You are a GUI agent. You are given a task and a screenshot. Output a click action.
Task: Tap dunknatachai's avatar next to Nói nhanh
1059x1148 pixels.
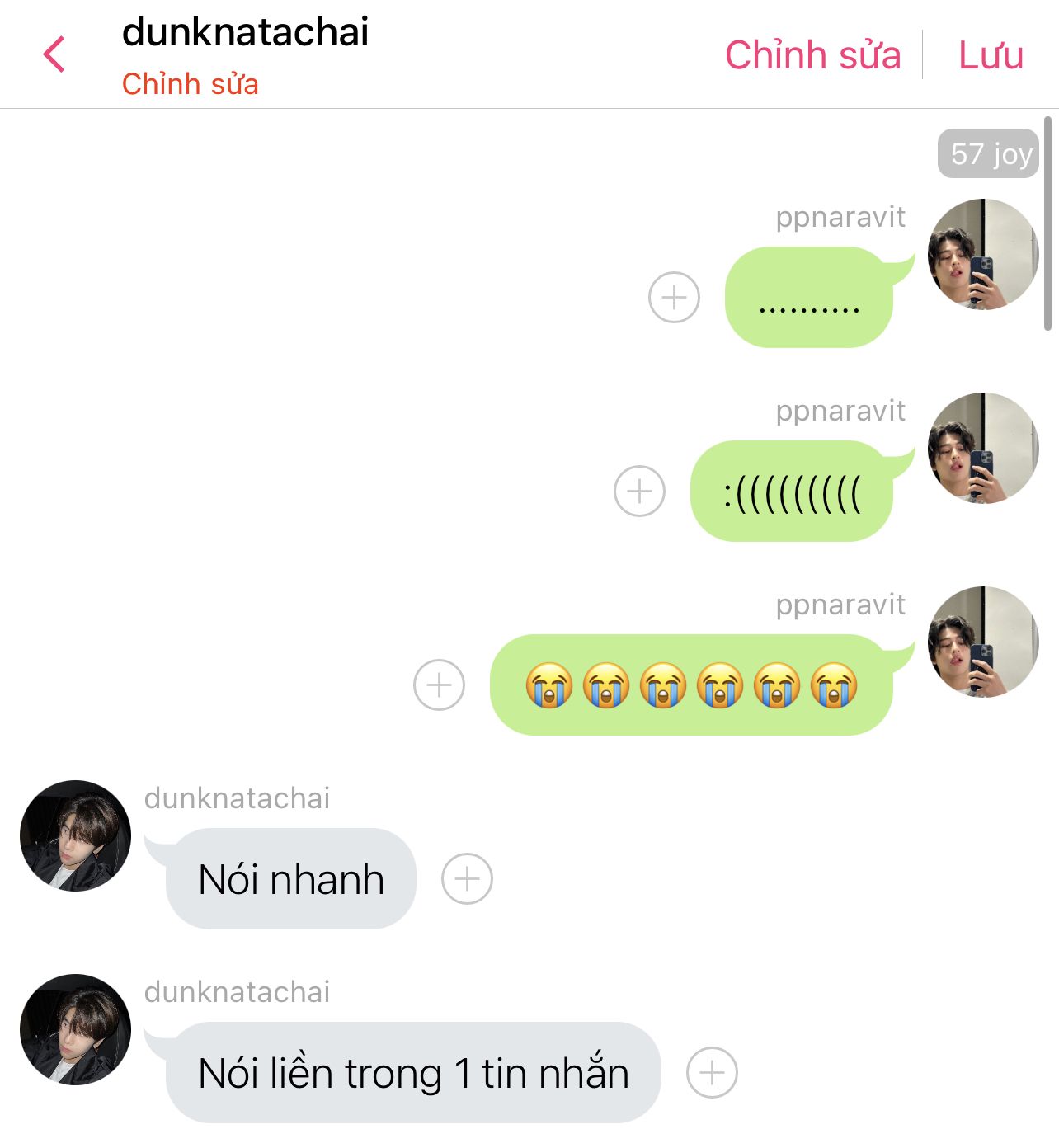(x=75, y=835)
